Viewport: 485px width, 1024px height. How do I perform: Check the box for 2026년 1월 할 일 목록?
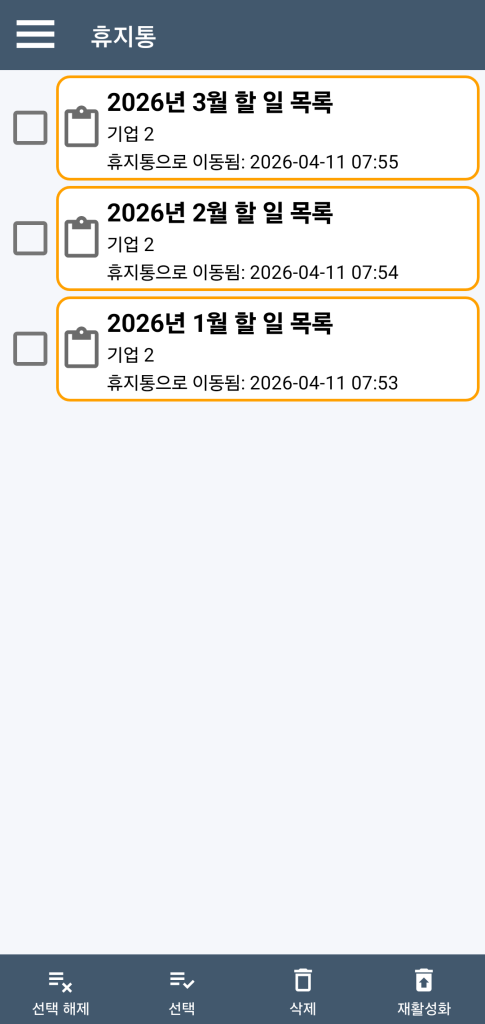(30, 349)
